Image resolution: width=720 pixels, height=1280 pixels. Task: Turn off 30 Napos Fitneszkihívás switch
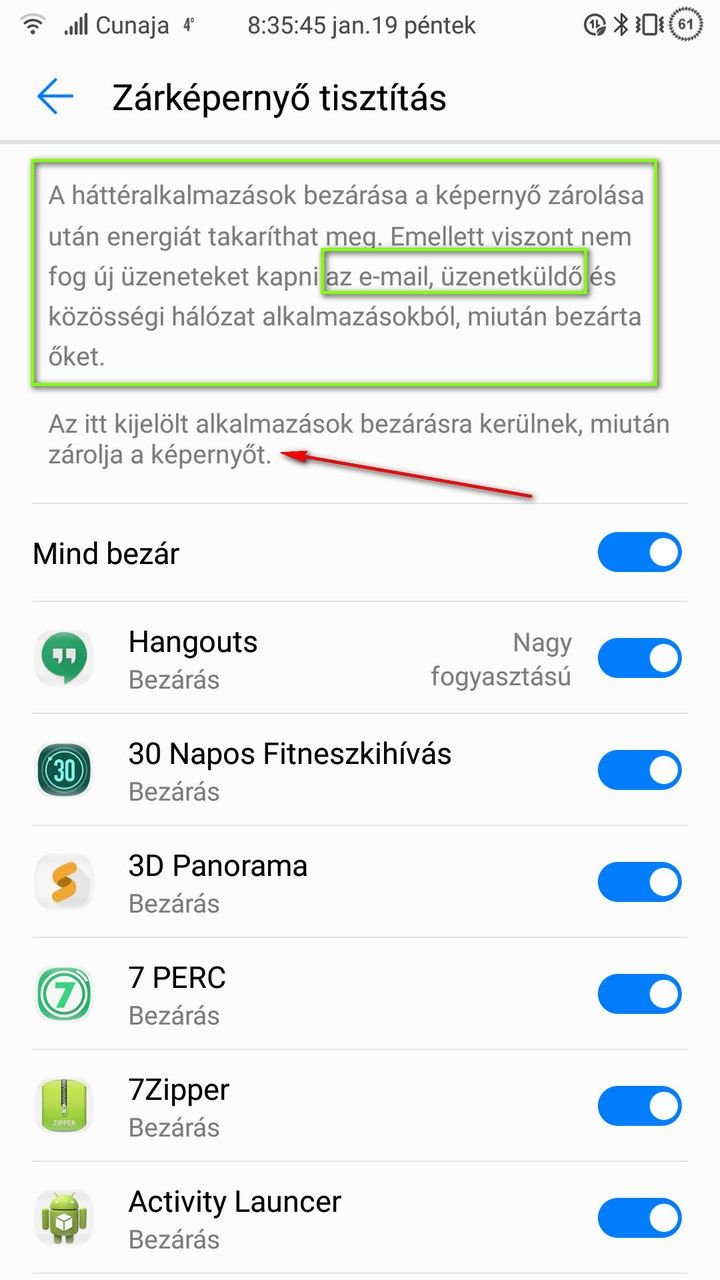640,771
